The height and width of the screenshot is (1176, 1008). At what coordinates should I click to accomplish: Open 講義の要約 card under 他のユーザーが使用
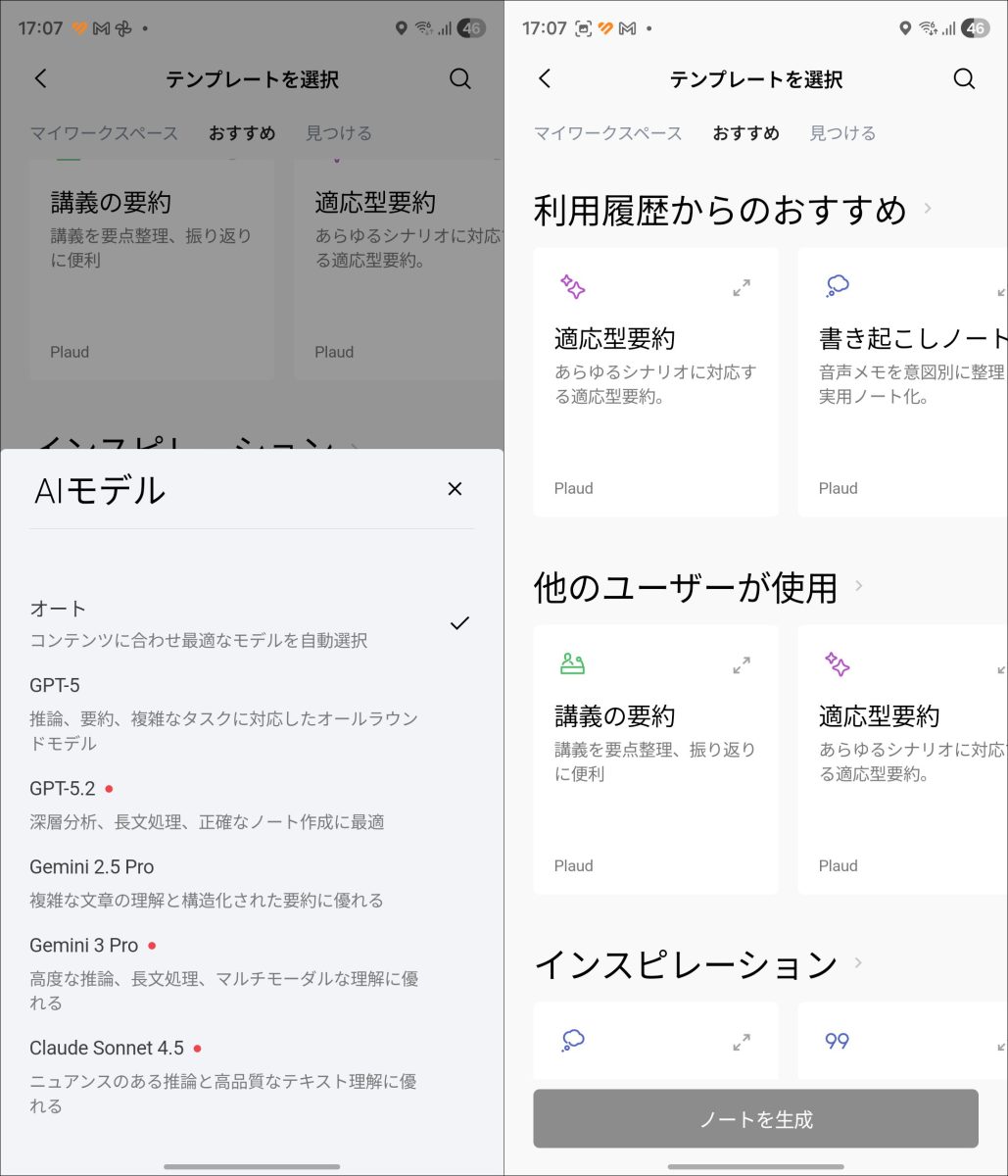tap(655, 759)
